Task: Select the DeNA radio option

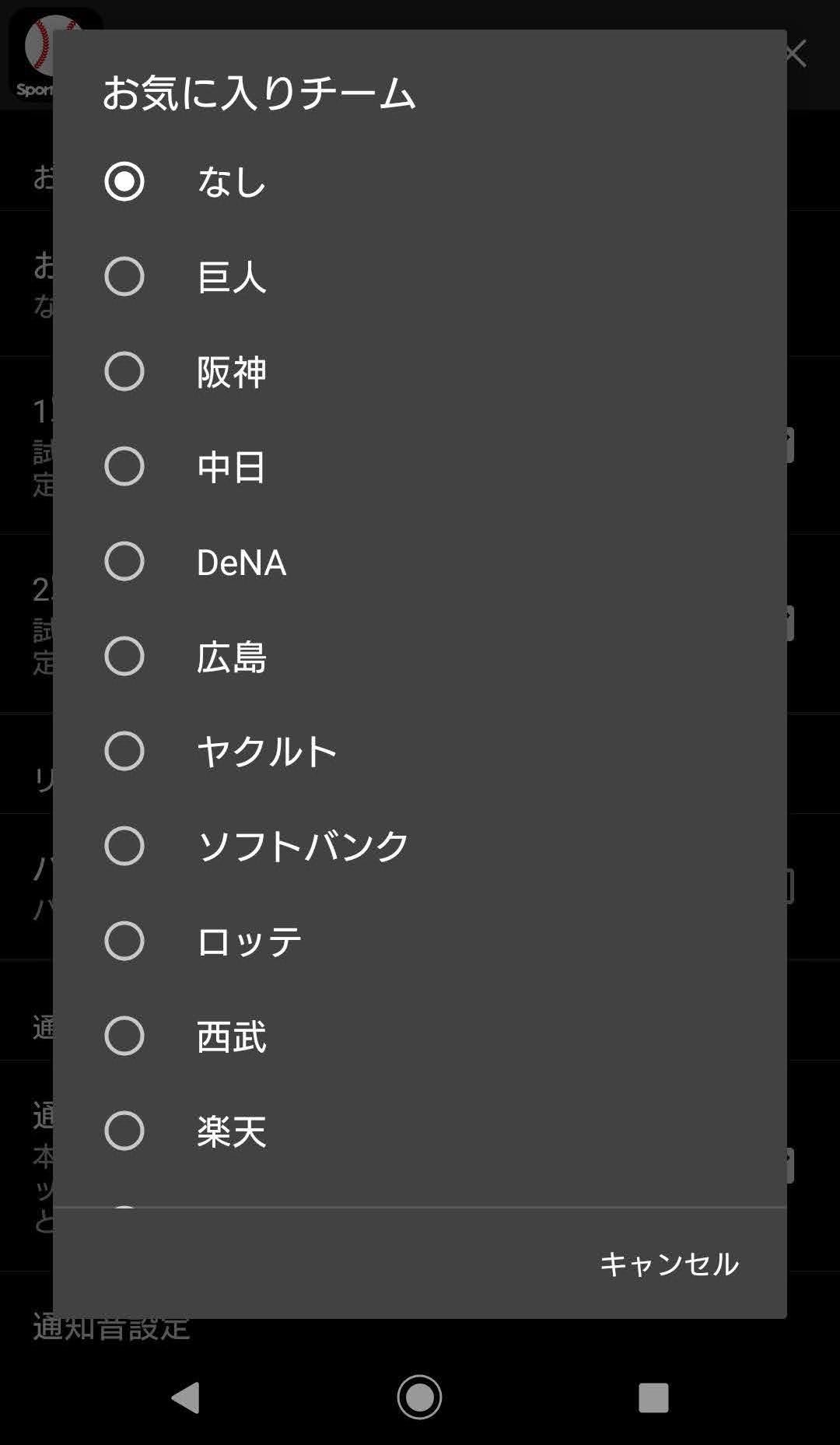Action: coord(420,561)
